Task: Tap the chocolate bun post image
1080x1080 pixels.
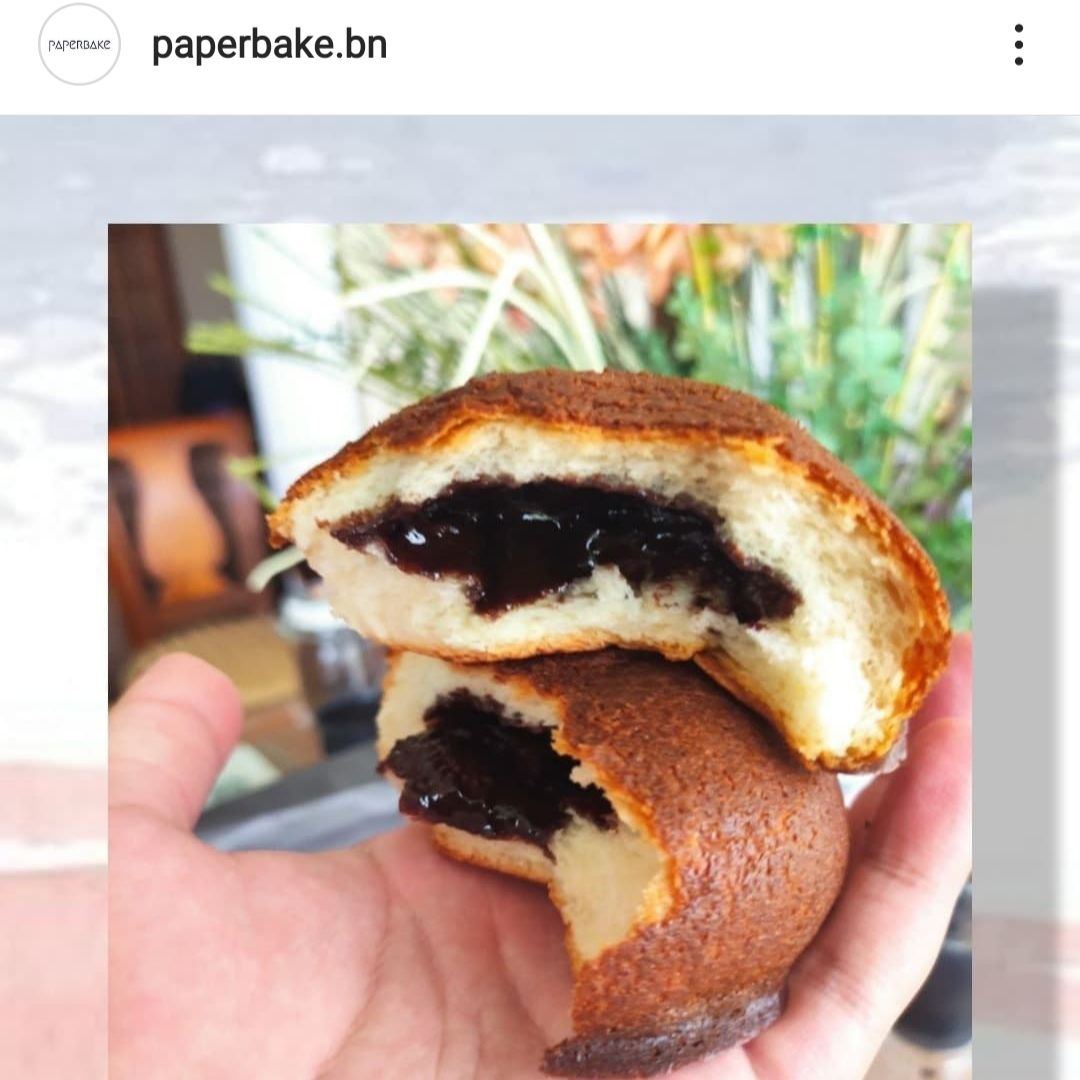Action: [x=540, y=620]
